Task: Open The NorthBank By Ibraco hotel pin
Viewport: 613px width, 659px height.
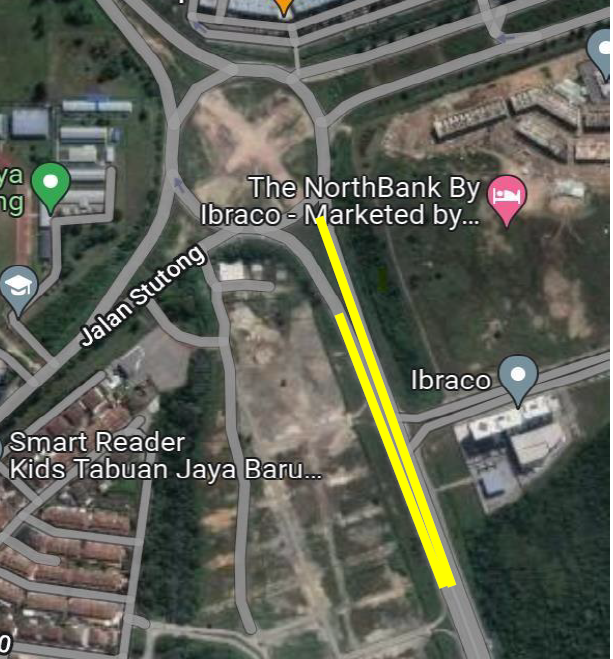Action: pos(508,197)
